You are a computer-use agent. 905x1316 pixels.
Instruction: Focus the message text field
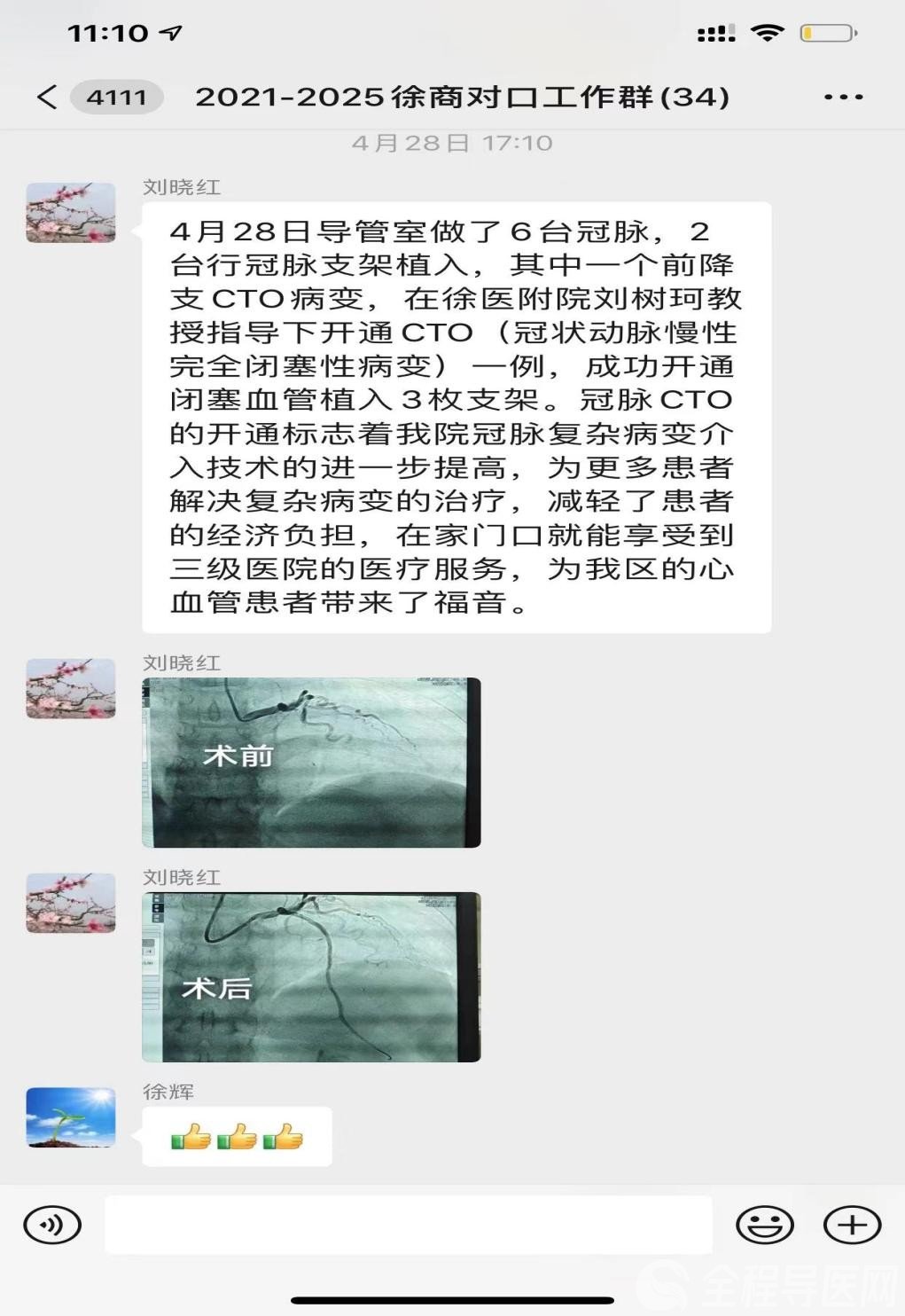(408, 1226)
